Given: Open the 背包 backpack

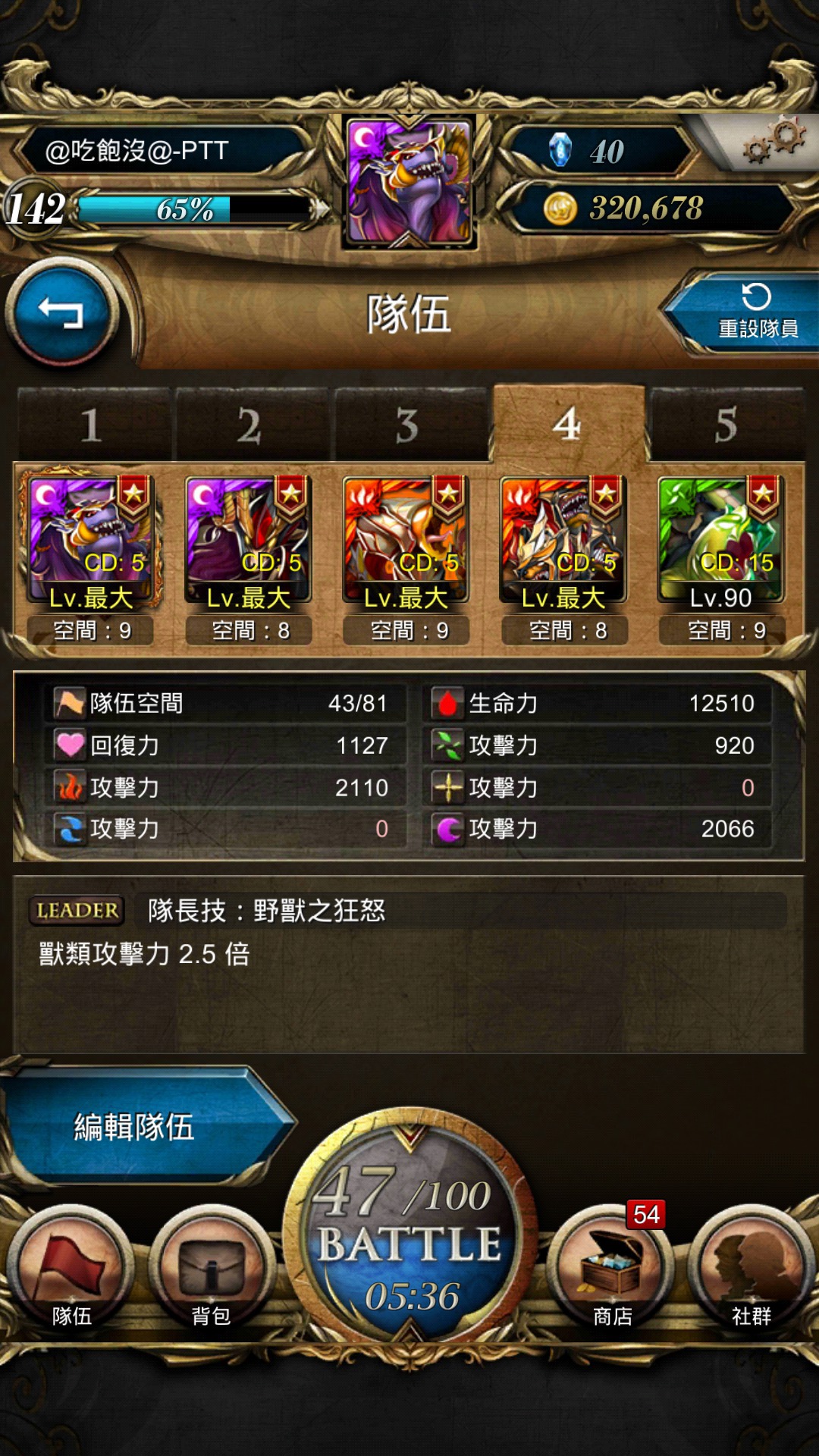Looking at the screenshot, I should [212, 1267].
